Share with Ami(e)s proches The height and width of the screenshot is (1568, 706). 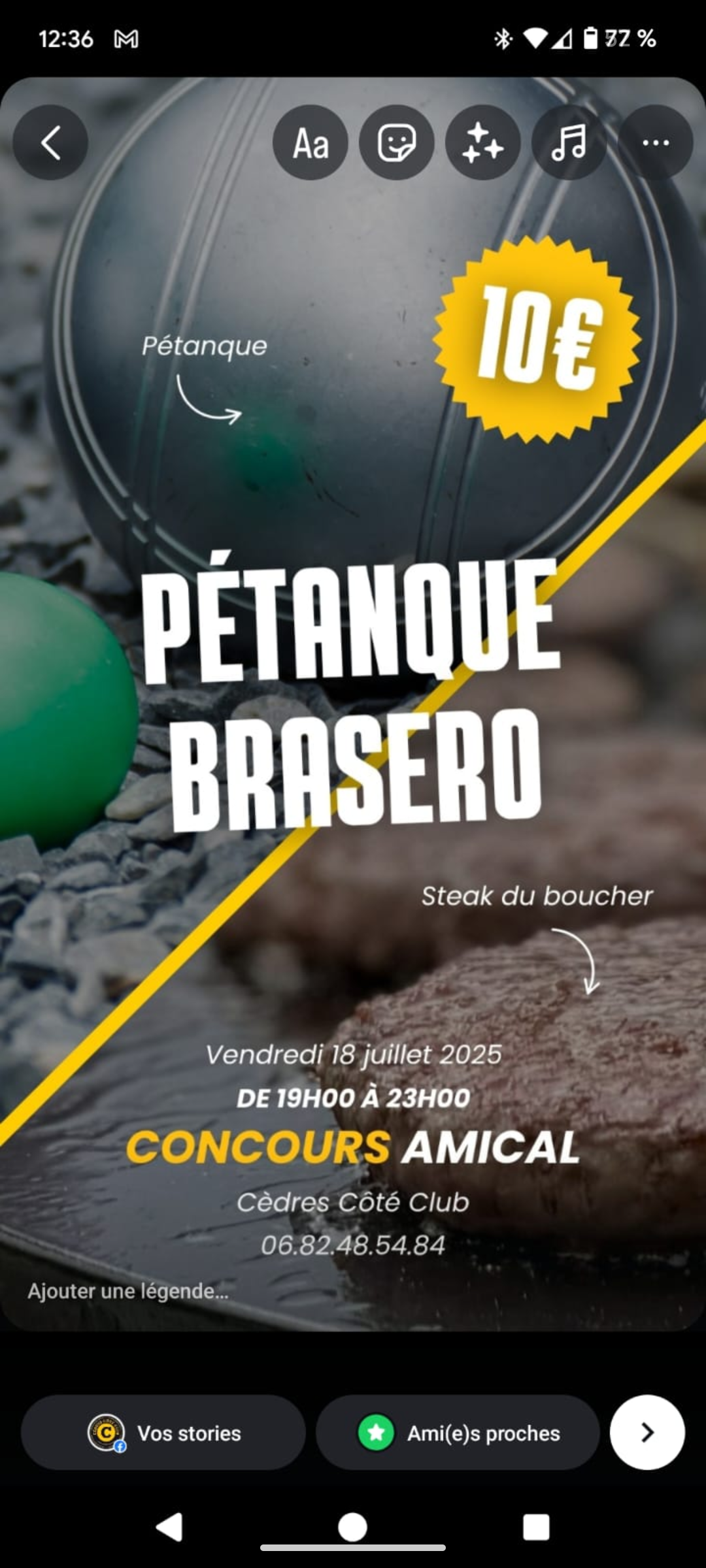coord(458,1433)
